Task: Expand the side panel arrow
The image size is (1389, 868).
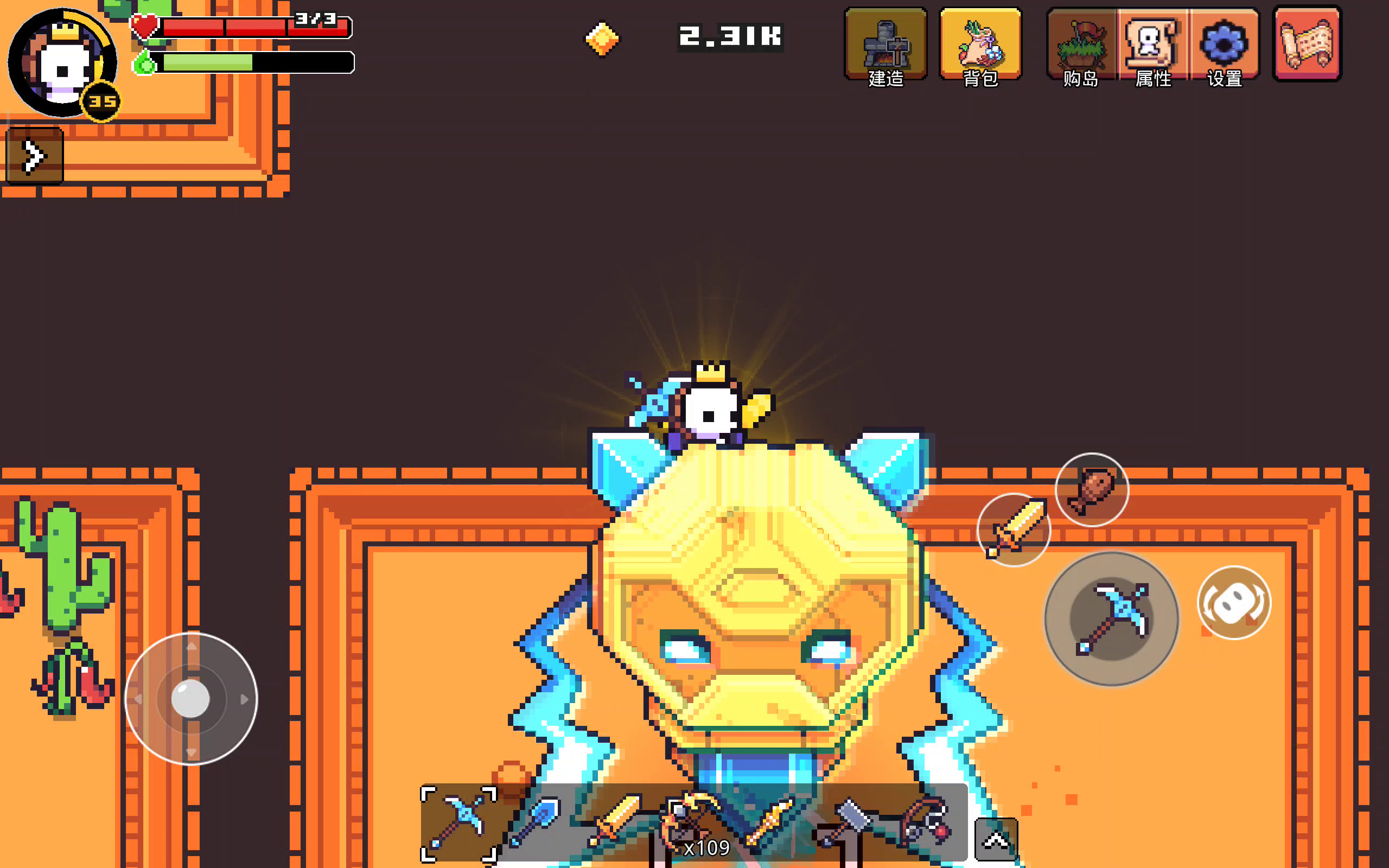Action: coord(34,156)
